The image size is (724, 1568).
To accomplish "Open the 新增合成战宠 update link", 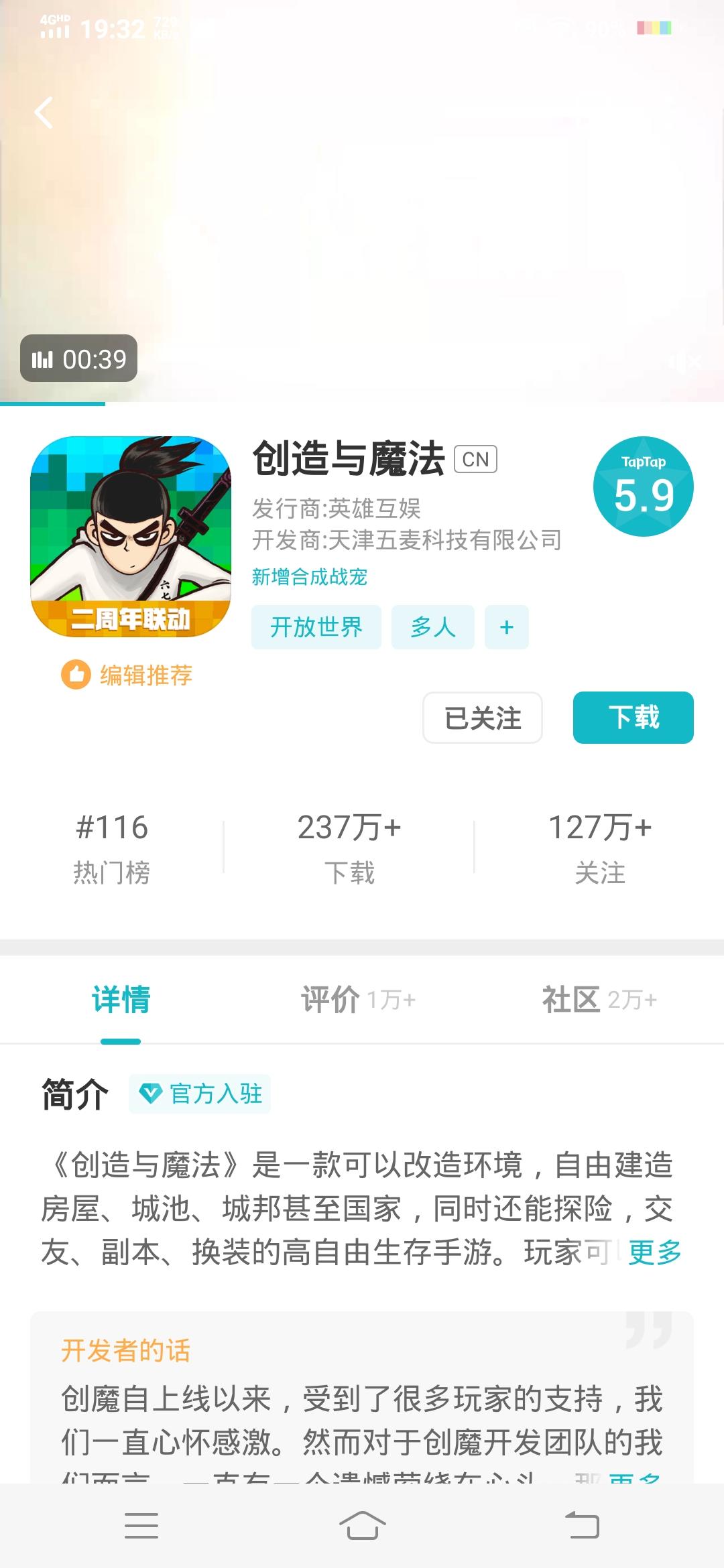I will tap(310, 577).
